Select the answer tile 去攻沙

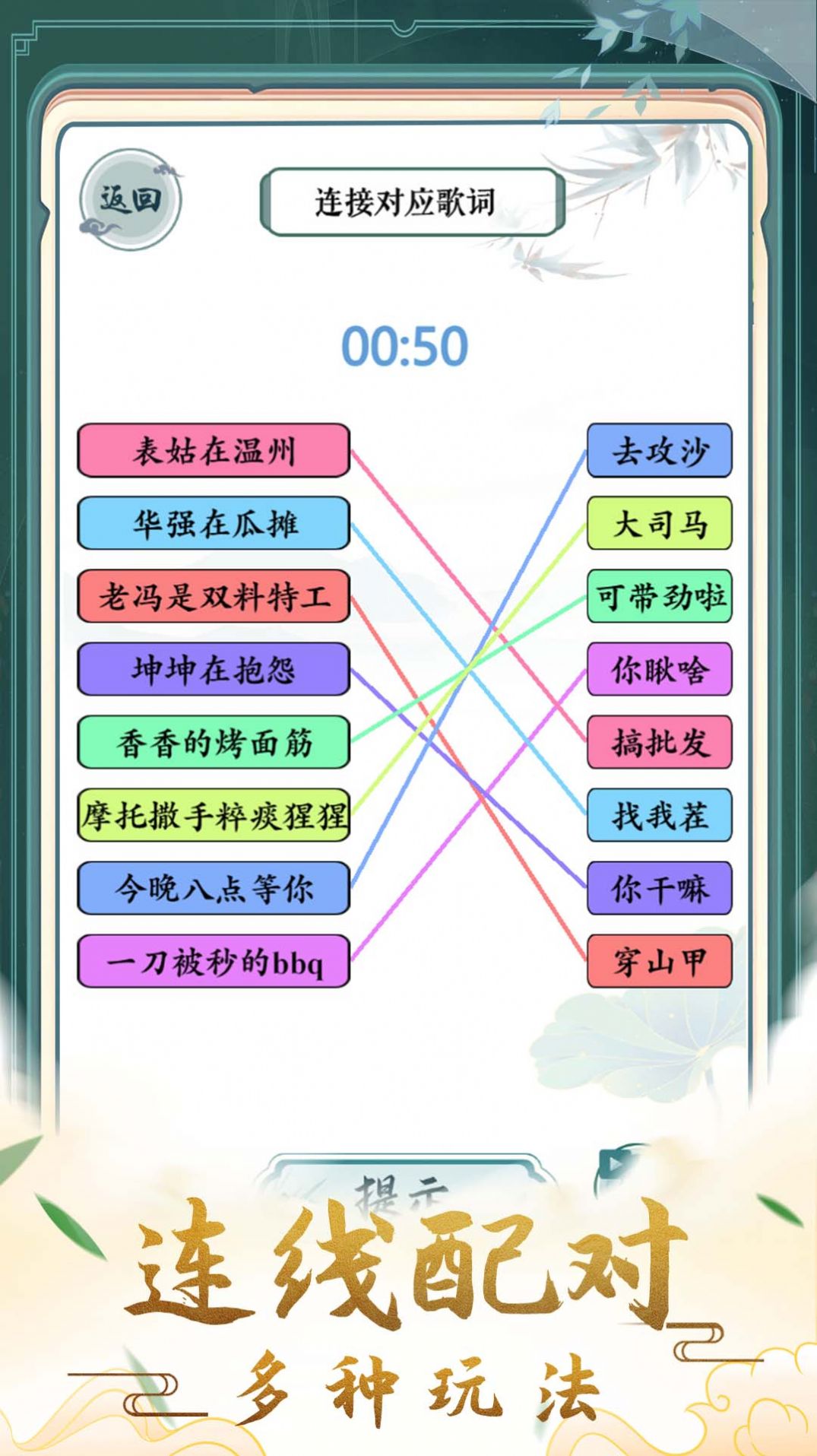[x=658, y=451]
